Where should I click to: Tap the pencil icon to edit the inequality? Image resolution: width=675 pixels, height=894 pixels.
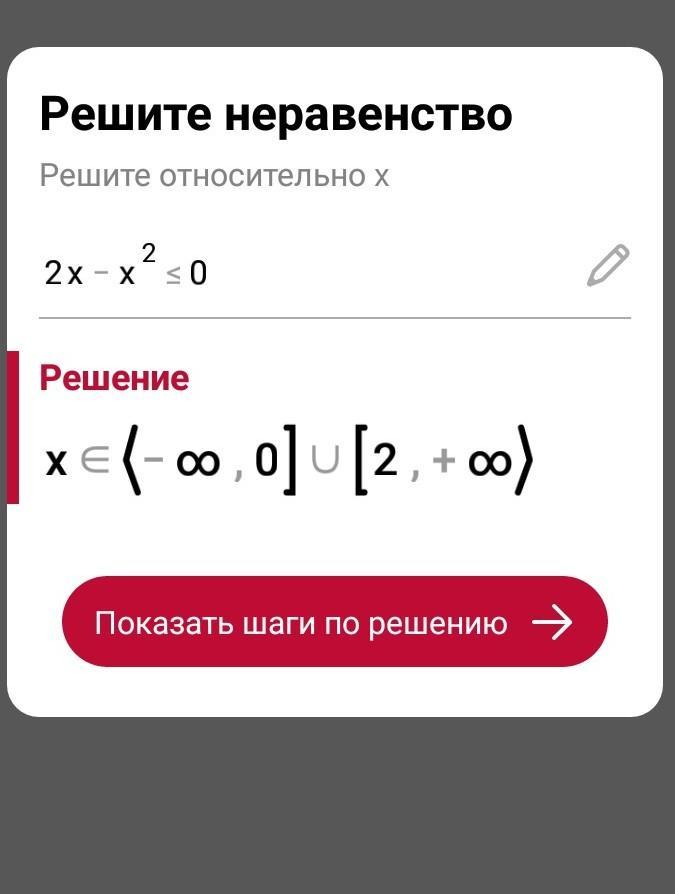click(608, 266)
